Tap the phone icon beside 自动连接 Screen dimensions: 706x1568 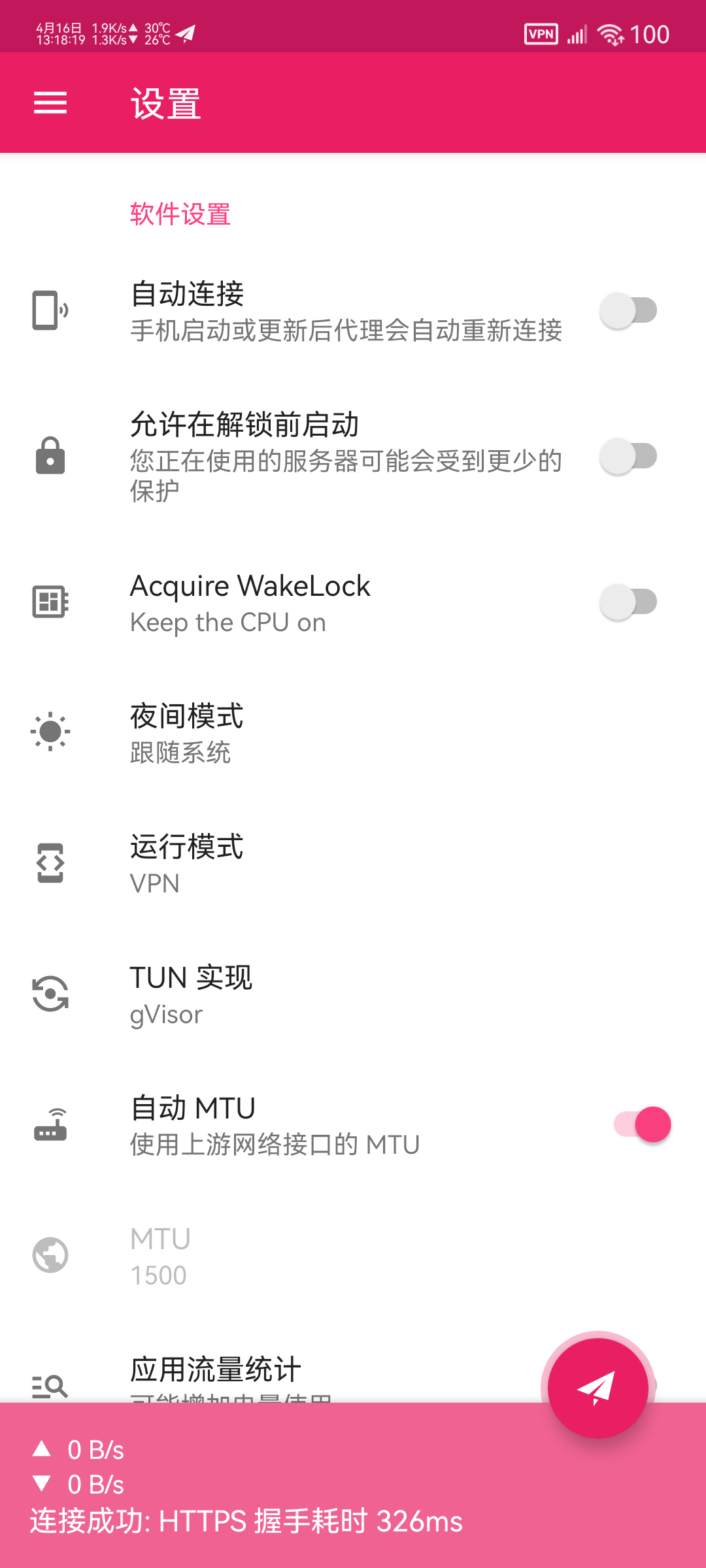tap(50, 310)
